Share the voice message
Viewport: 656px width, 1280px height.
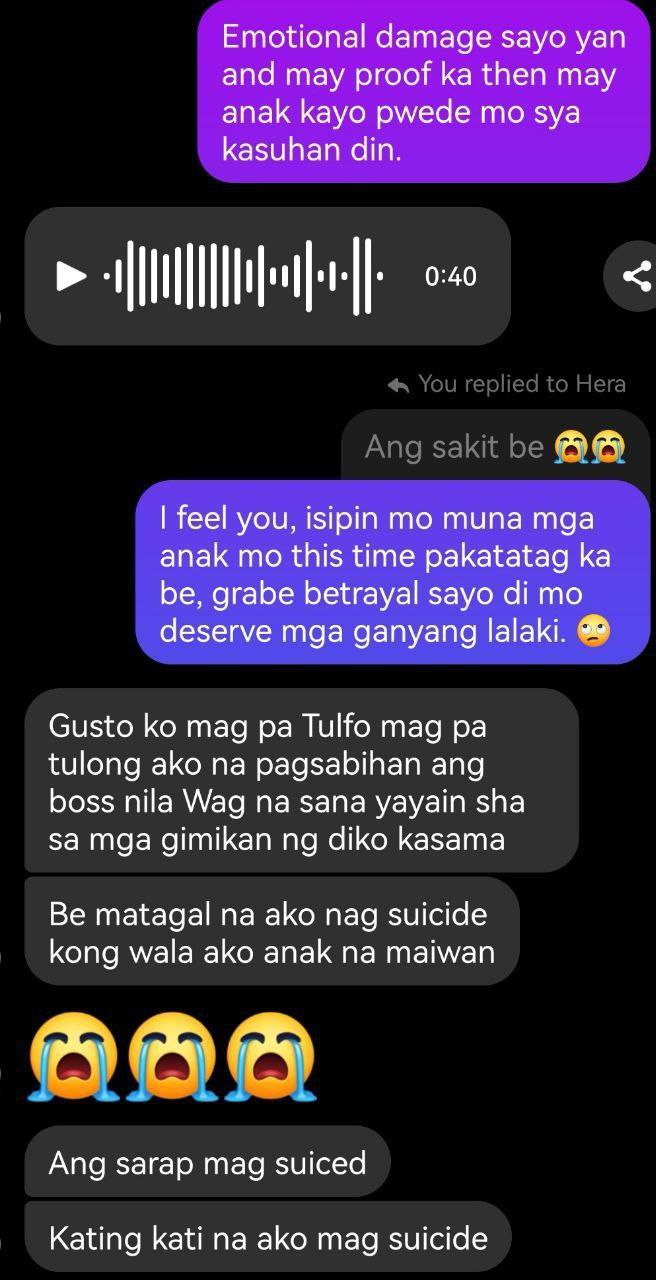click(635, 276)
